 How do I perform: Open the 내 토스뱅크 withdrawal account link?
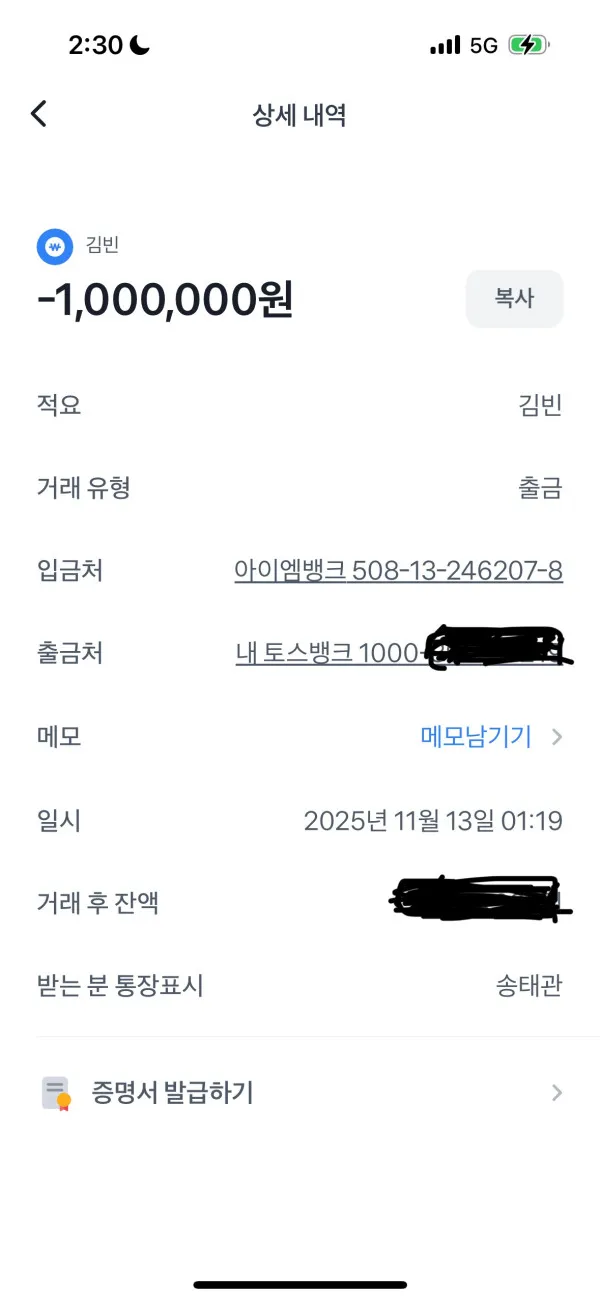click(399, 654)
